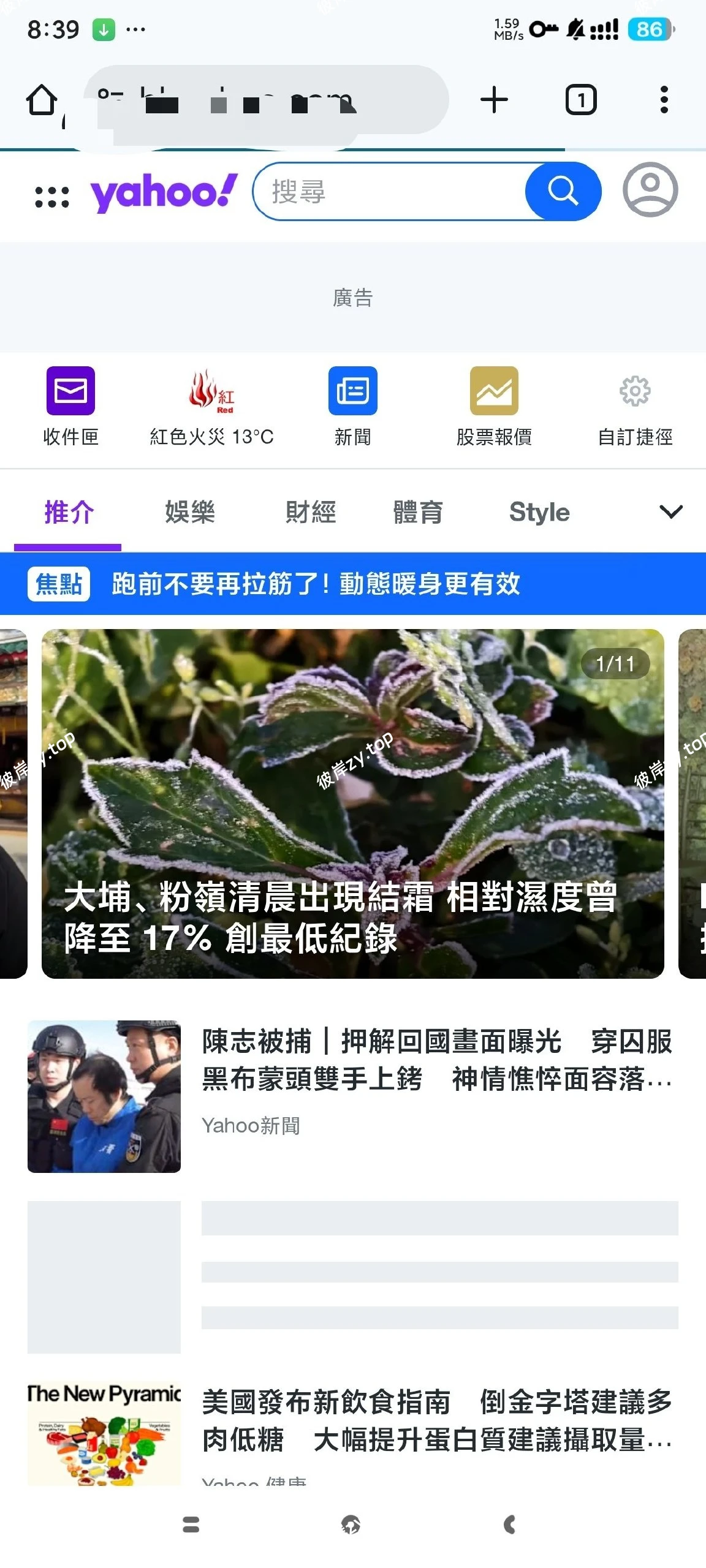Tap the browser home icon
The image size is (706, 1568).
pyautogui.click(x=42, y=99)
